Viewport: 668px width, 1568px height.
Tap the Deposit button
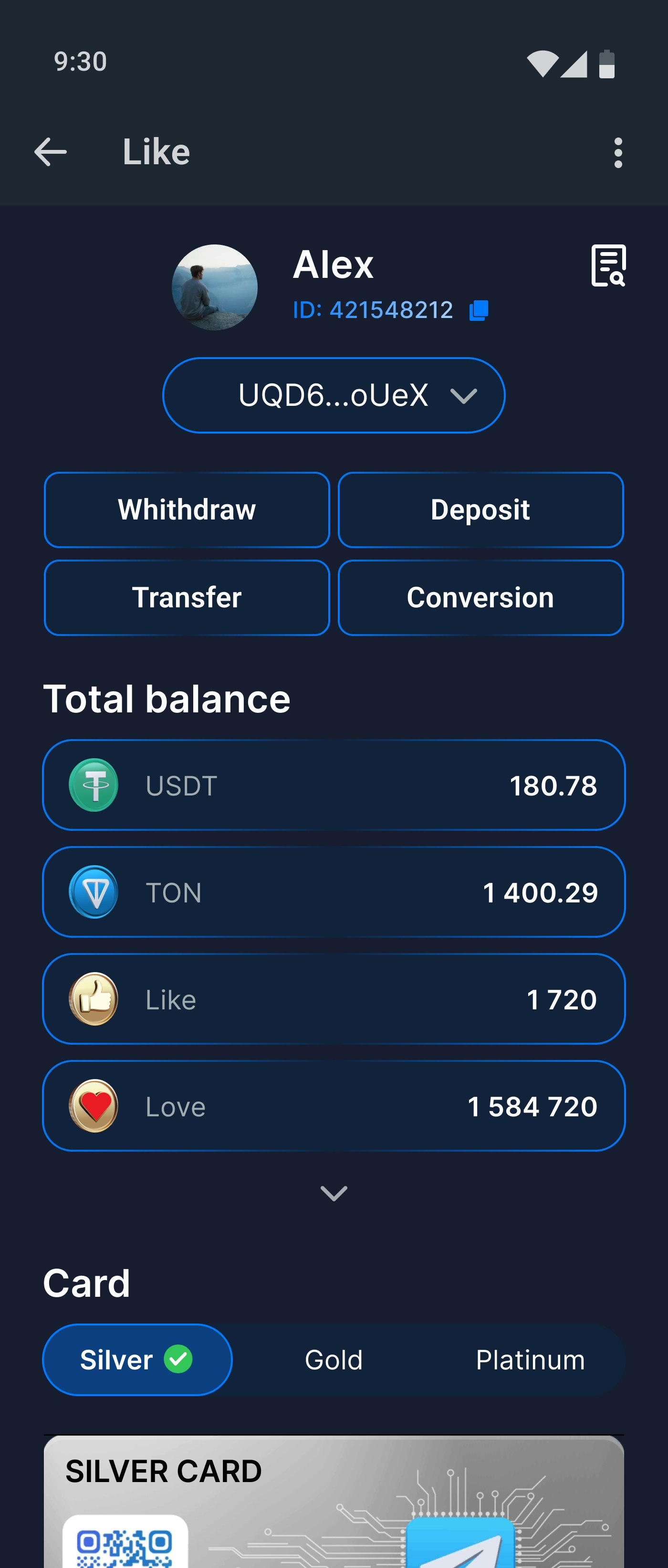tap(480, 510)
